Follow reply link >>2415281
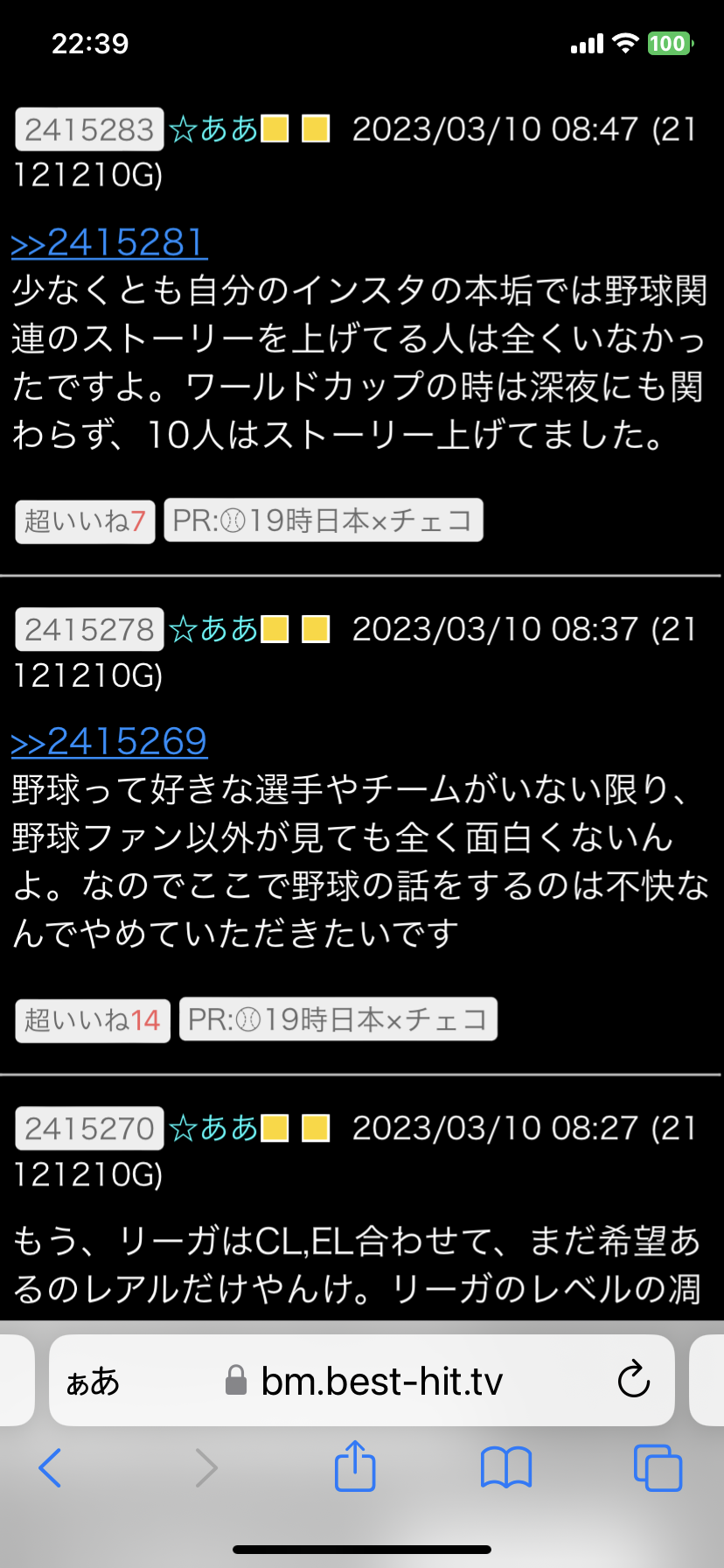 point(108,242)
